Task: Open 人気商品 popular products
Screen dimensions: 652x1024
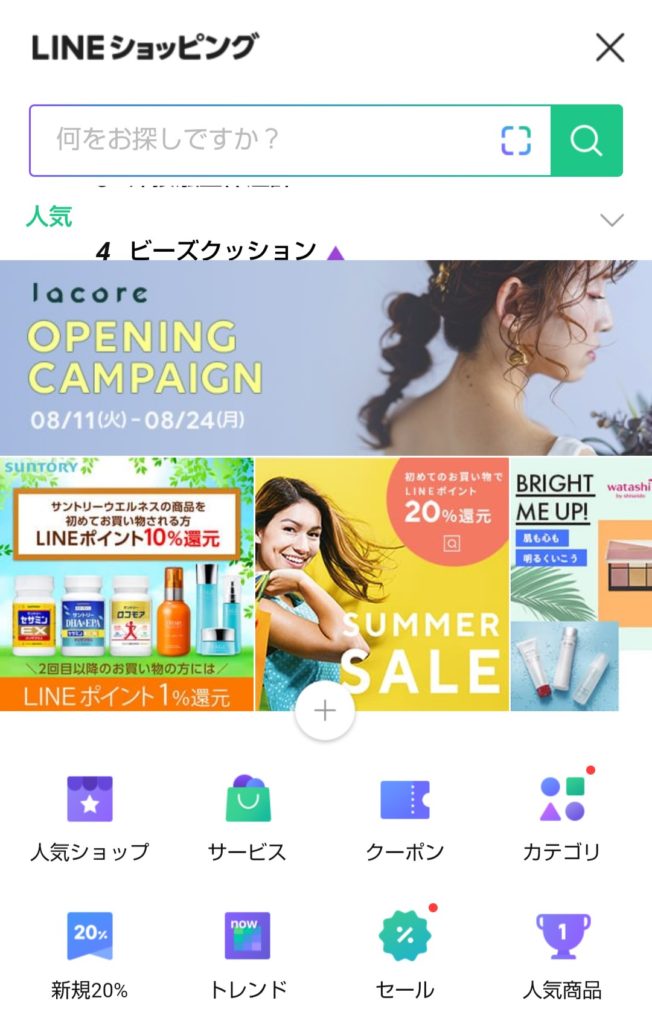Action: tap(562, 955)
